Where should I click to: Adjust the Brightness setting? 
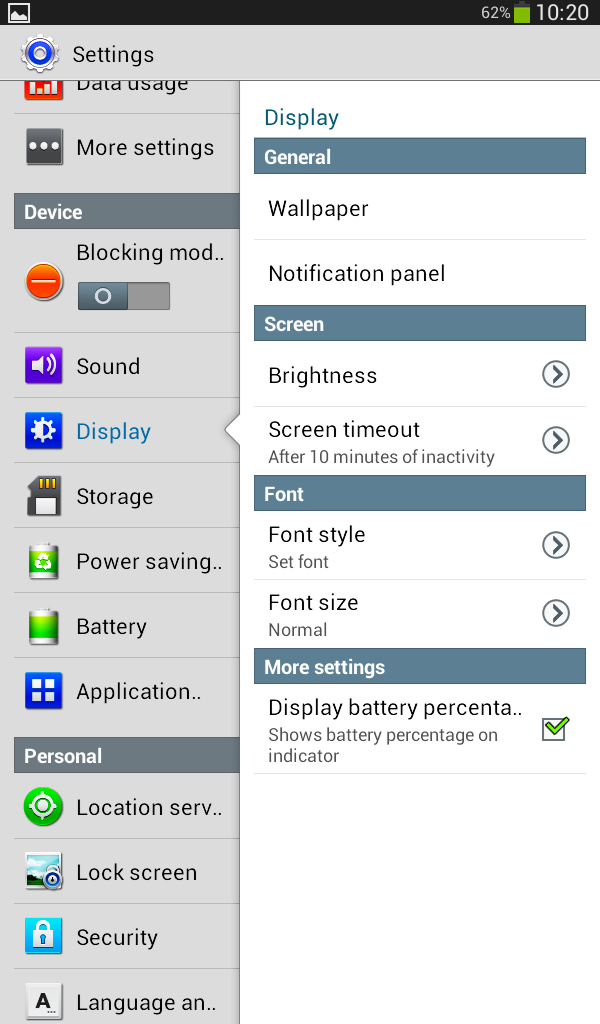[x=420, y=375]
